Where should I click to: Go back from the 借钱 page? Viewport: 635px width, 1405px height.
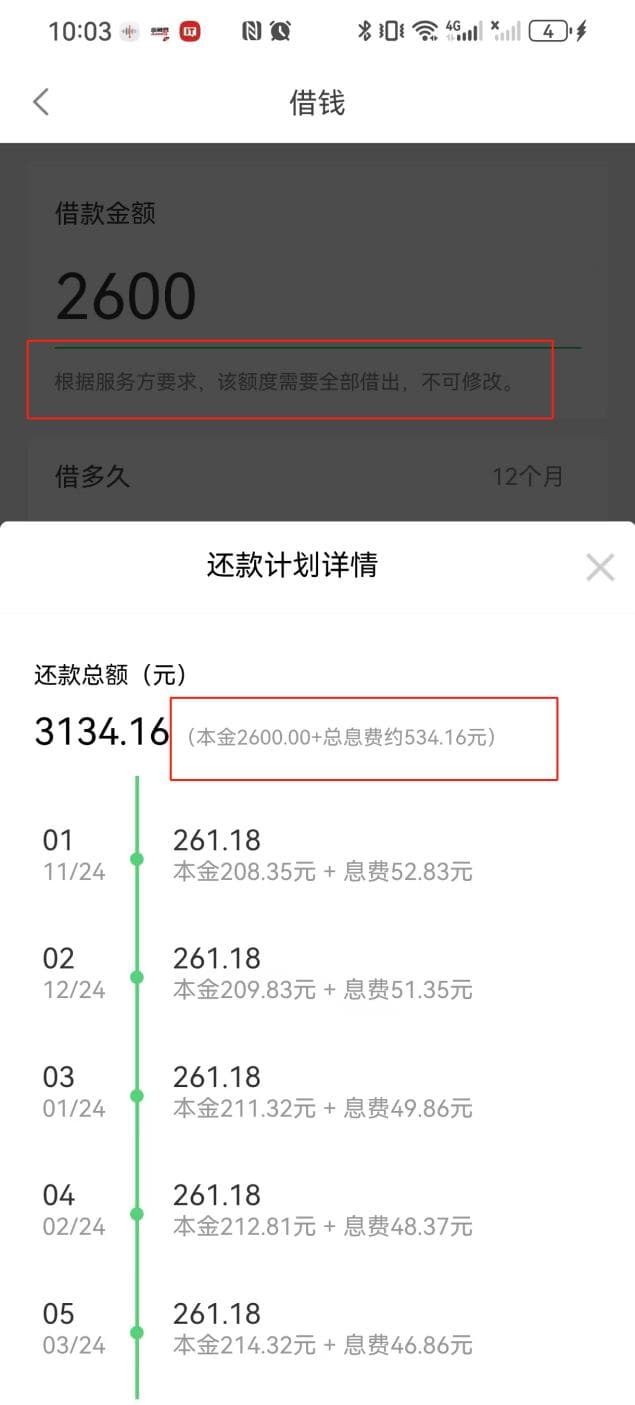[41, 102]
